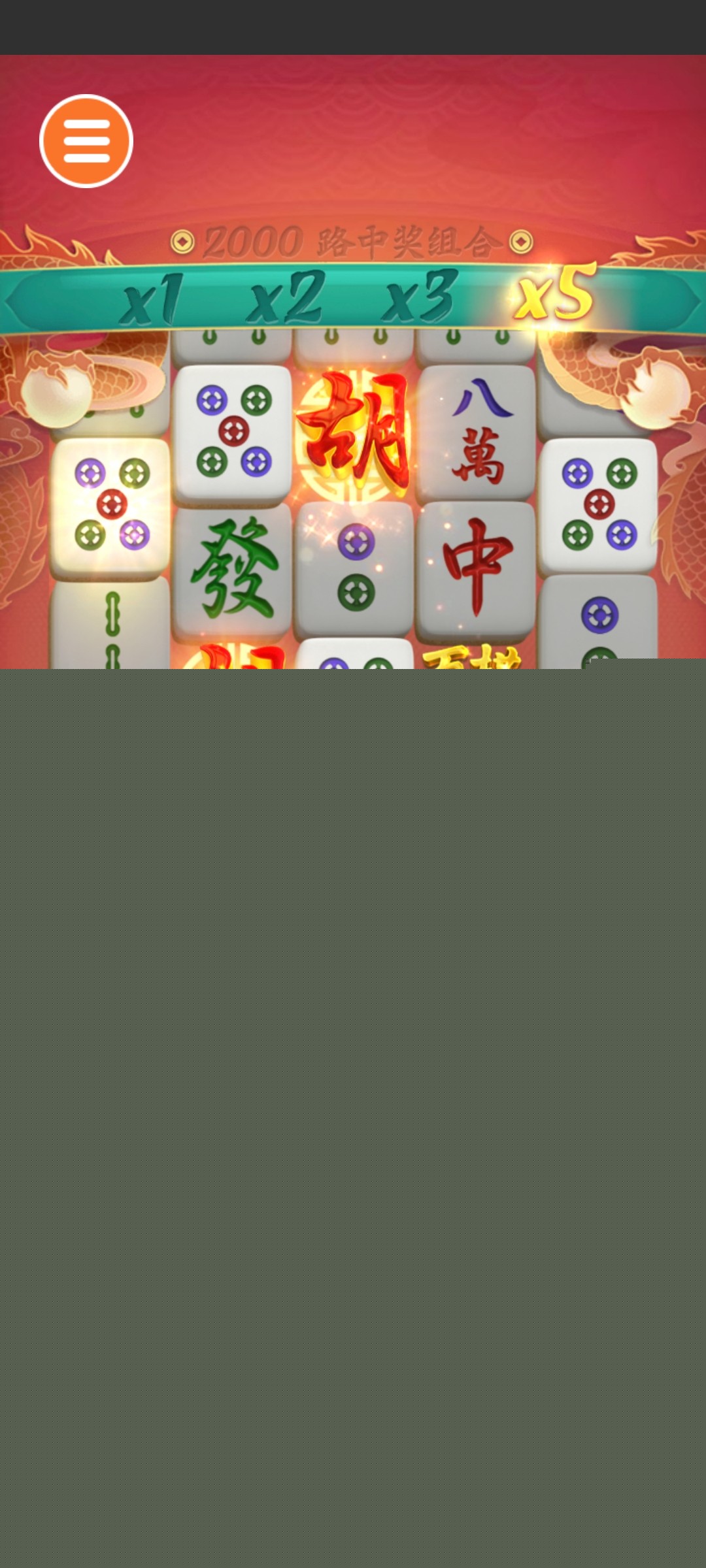Open the orange hamburger menu button

coord(86,141)
